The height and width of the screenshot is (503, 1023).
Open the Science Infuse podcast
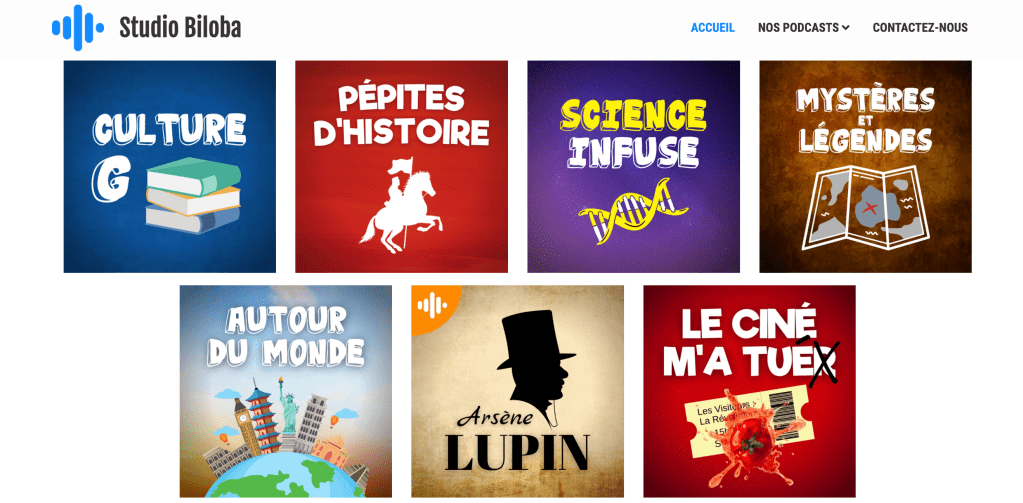(x=633, y=166)
